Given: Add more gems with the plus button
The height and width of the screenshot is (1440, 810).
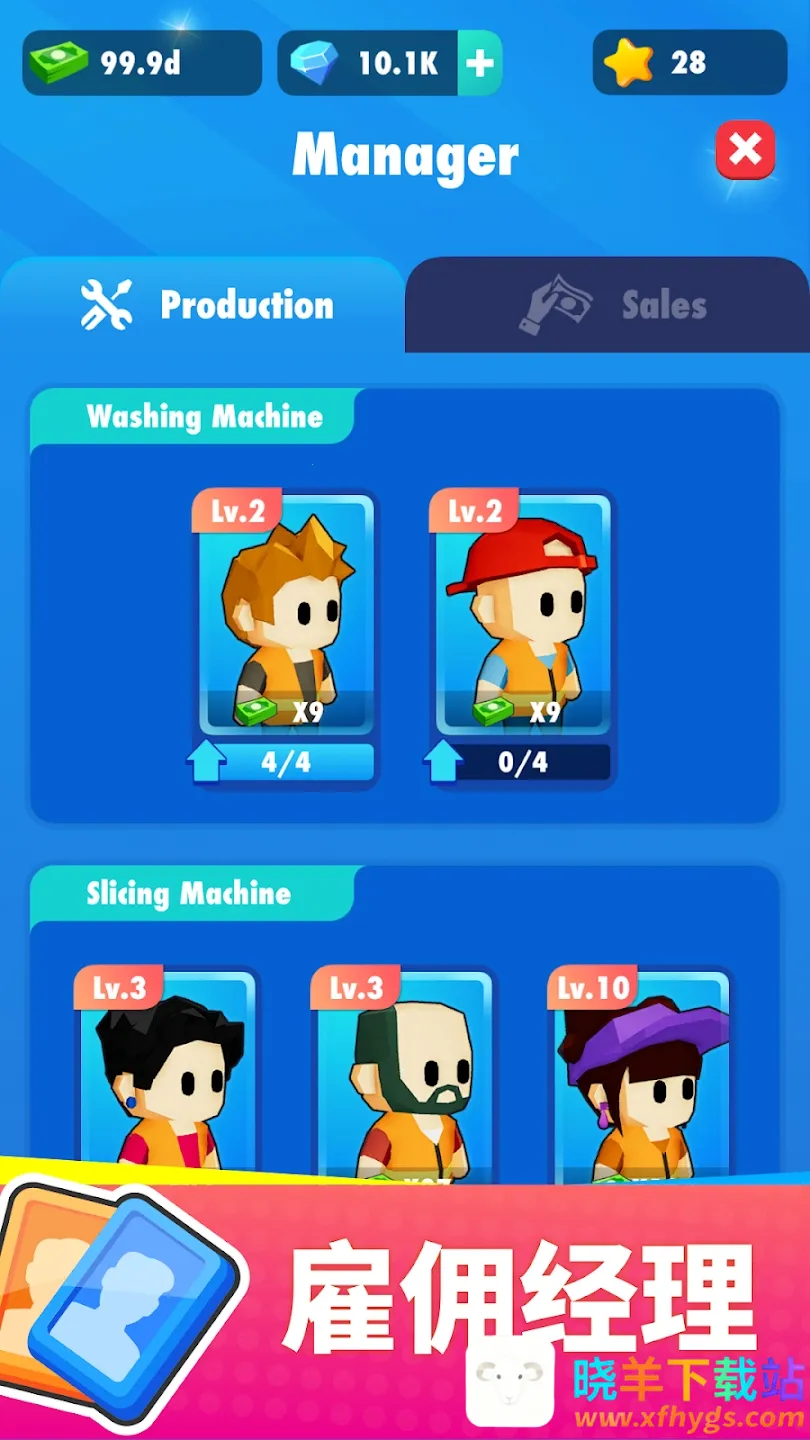Looking at the screenshot, I should tap(480, 63).
